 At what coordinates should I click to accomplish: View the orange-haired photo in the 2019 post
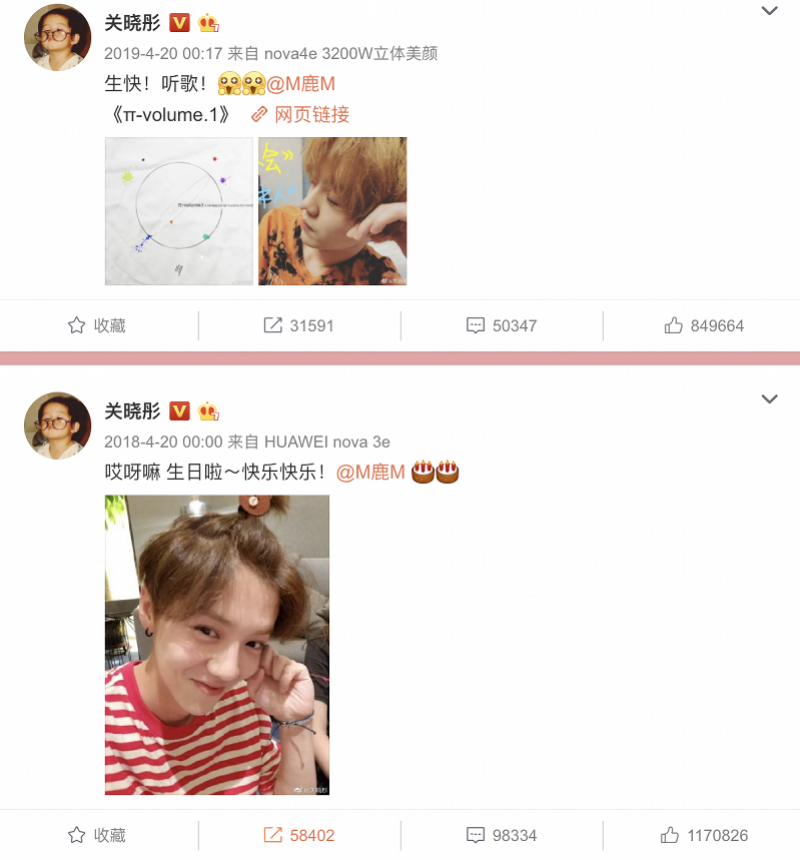333,211
